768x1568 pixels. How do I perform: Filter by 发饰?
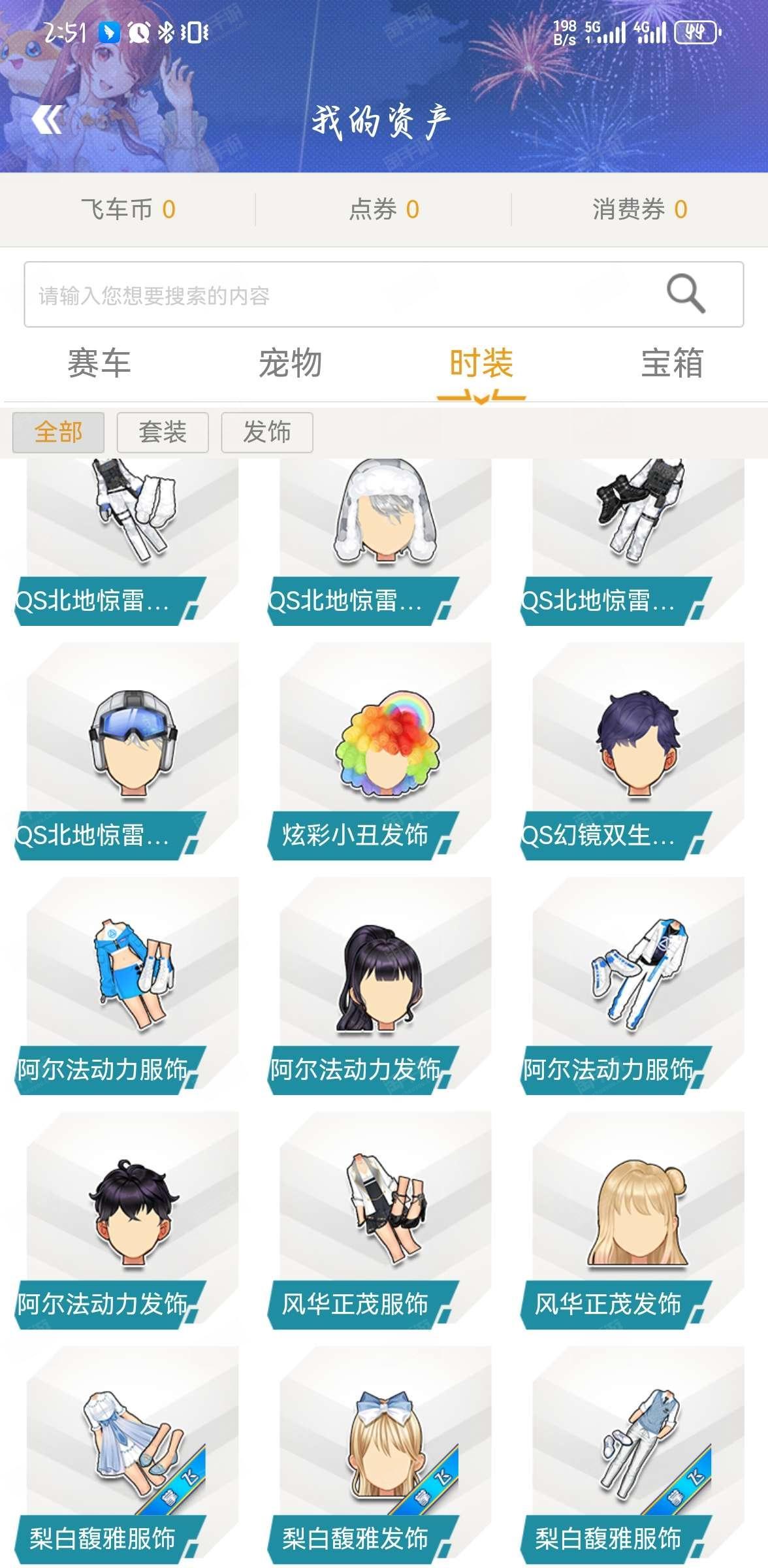[x=267, y=432]
